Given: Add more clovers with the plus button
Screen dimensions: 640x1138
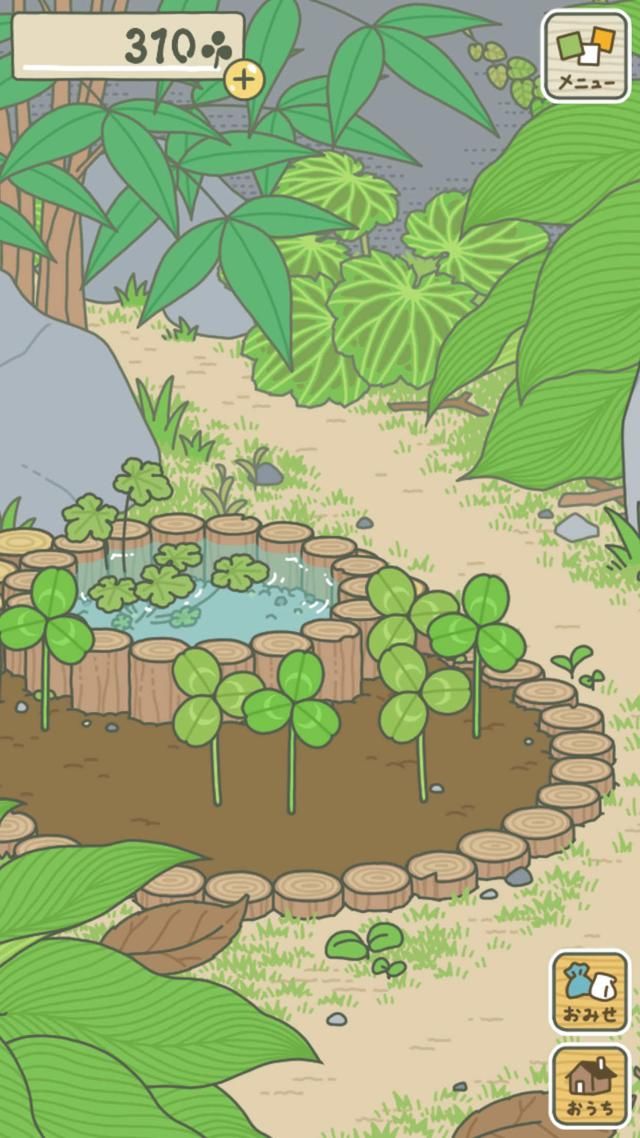Looking at the screenshot, I should [x=244, y=79].
